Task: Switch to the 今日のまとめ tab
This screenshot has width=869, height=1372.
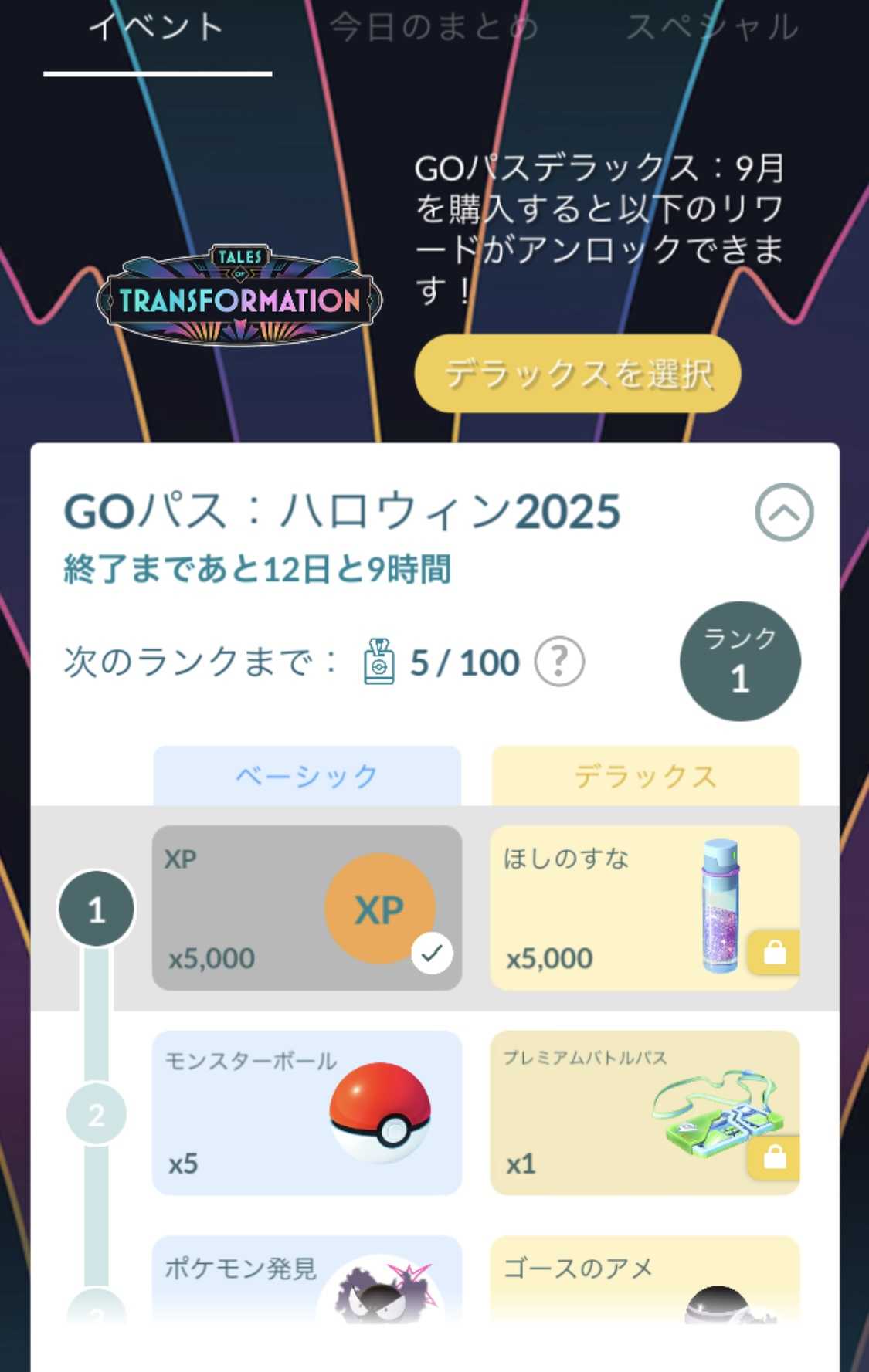Action: point(433,29)
